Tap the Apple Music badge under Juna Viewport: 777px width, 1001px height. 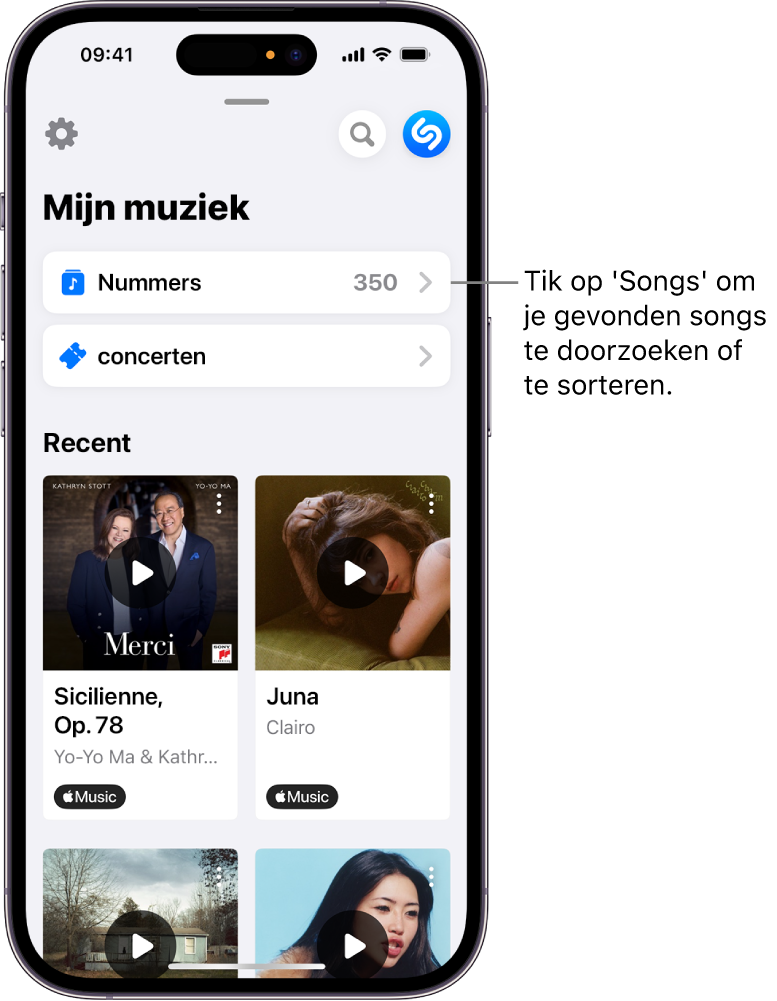pos(301,796)
